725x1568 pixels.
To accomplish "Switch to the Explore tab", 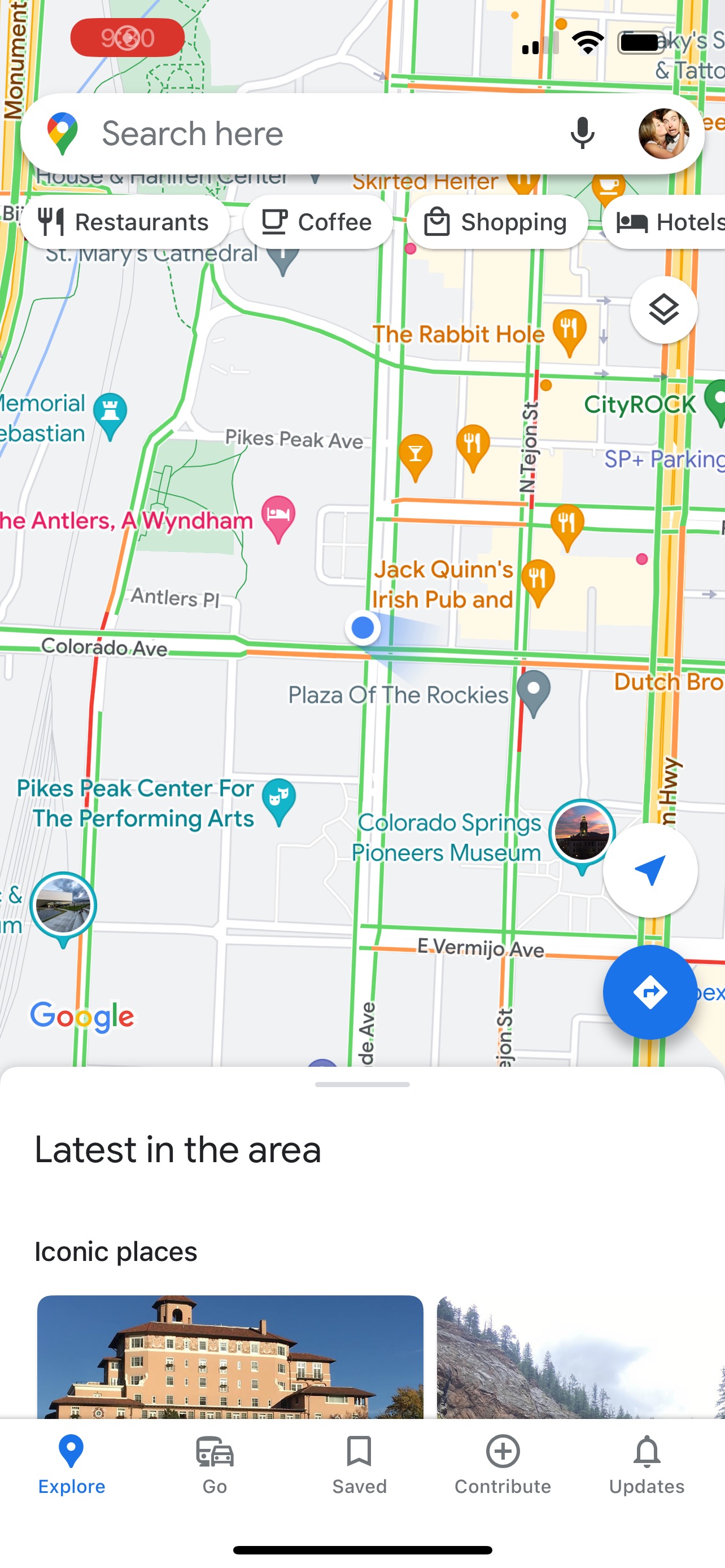I will (71, 1465).
